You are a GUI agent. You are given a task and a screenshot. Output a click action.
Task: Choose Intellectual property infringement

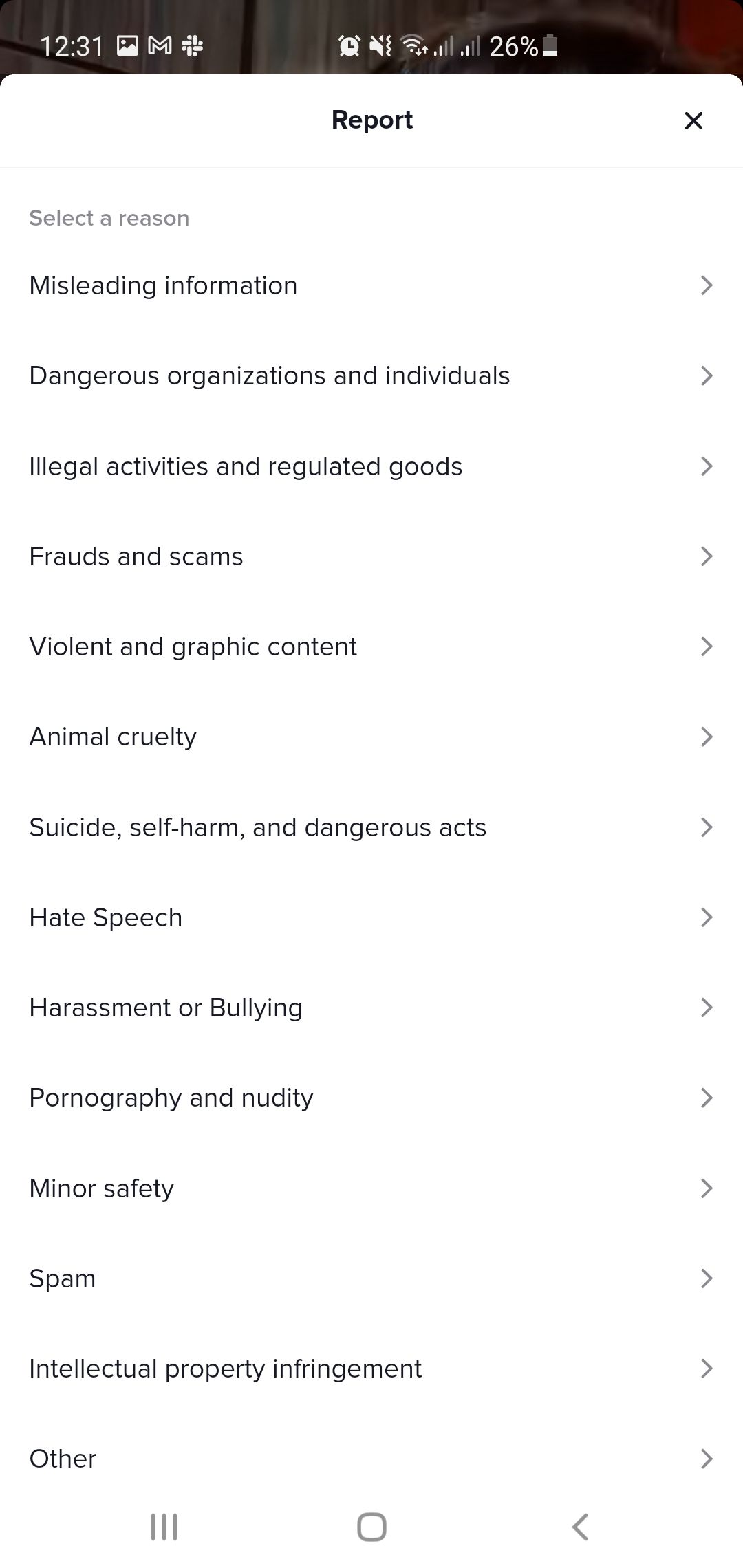(371, 1369)
